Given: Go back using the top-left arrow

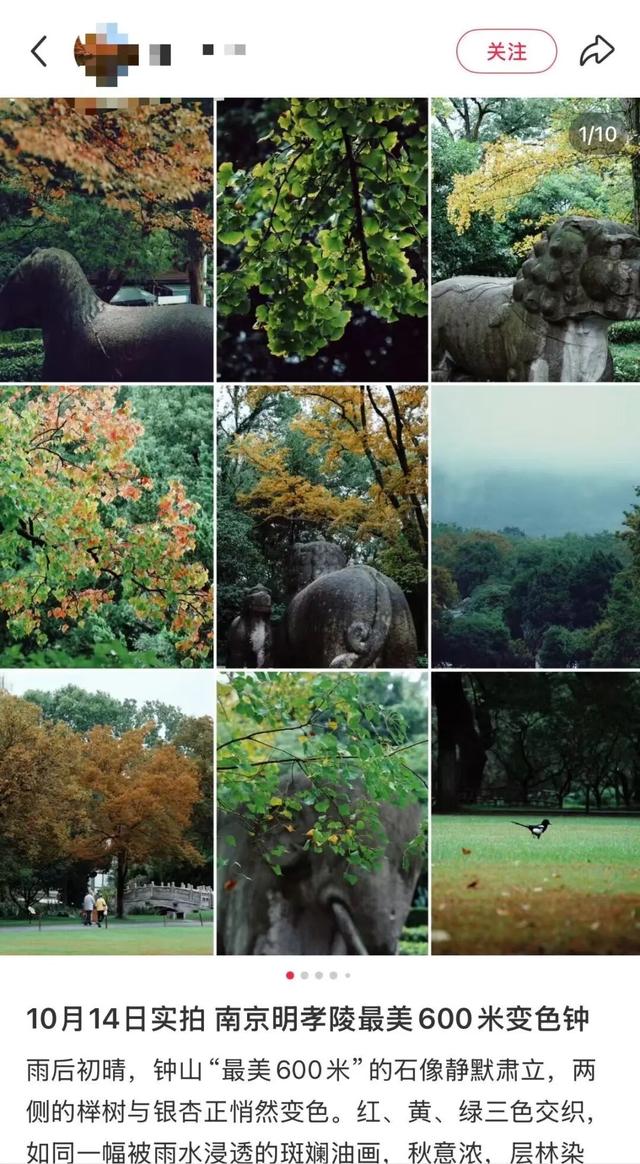Looking at the screenshot, I should [x=39, y=51].
